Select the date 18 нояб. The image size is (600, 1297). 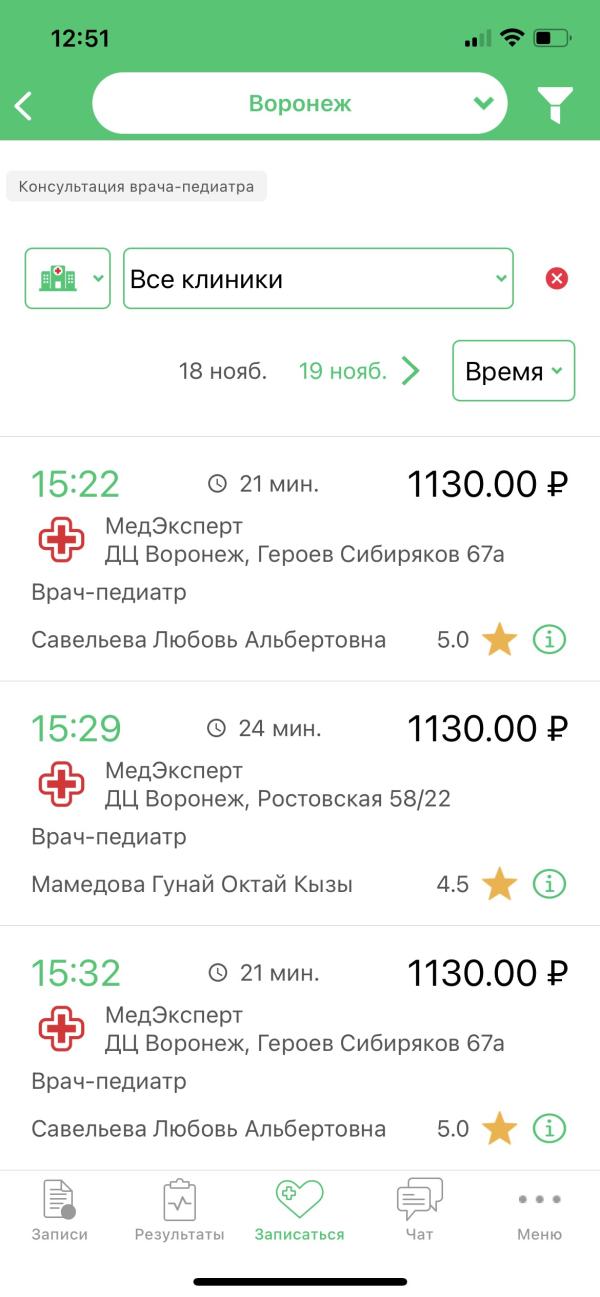pos(223,372)
